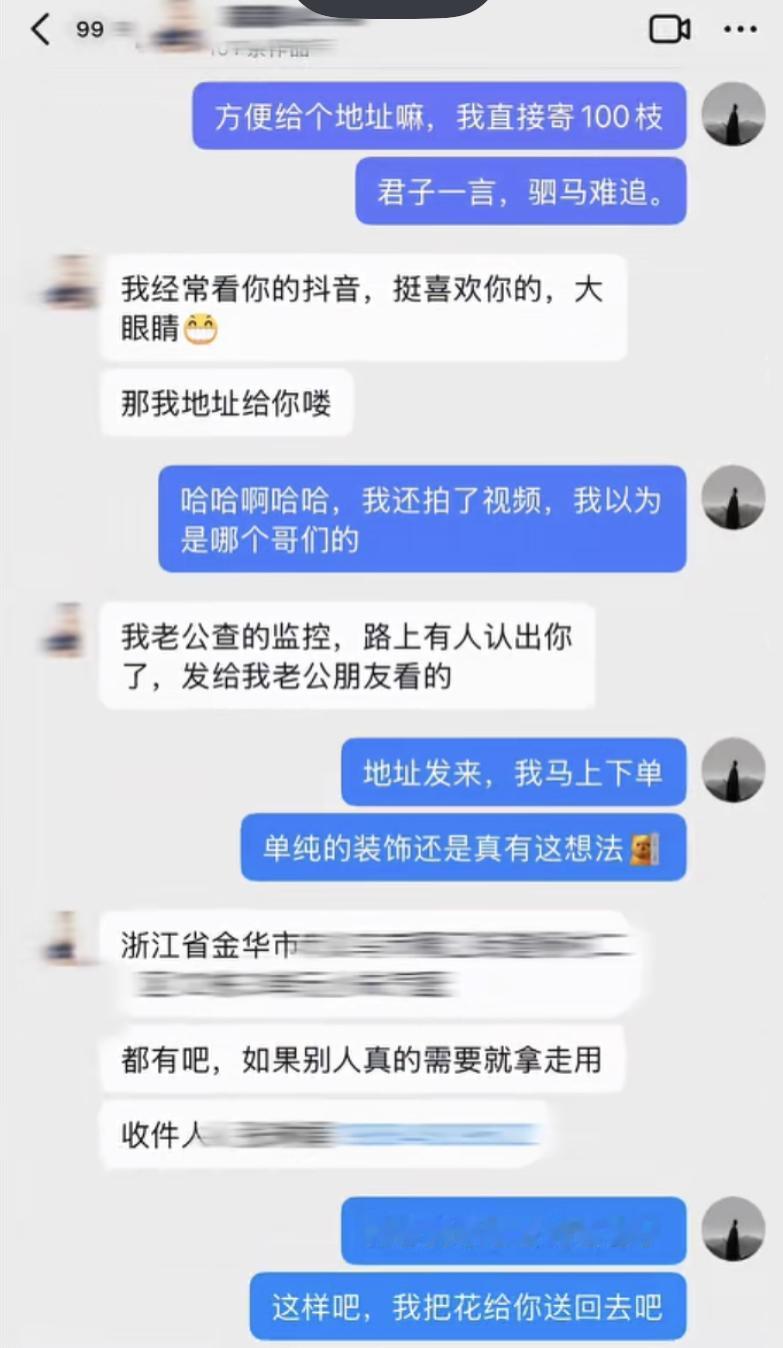Click the monitoring message mentioning '我老公查的监控'
The width and height of the screenshot is (783, 1348).
(x=345, y=655)
